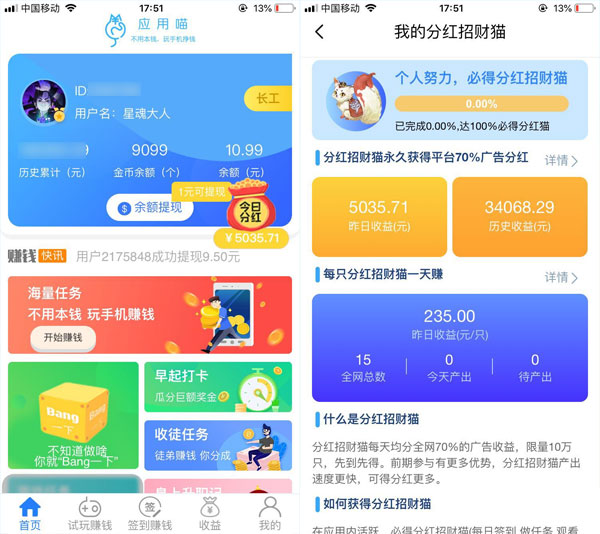600x534 pixels.
Task: Tap the 长工 level badge
Action: click(267, 98)
